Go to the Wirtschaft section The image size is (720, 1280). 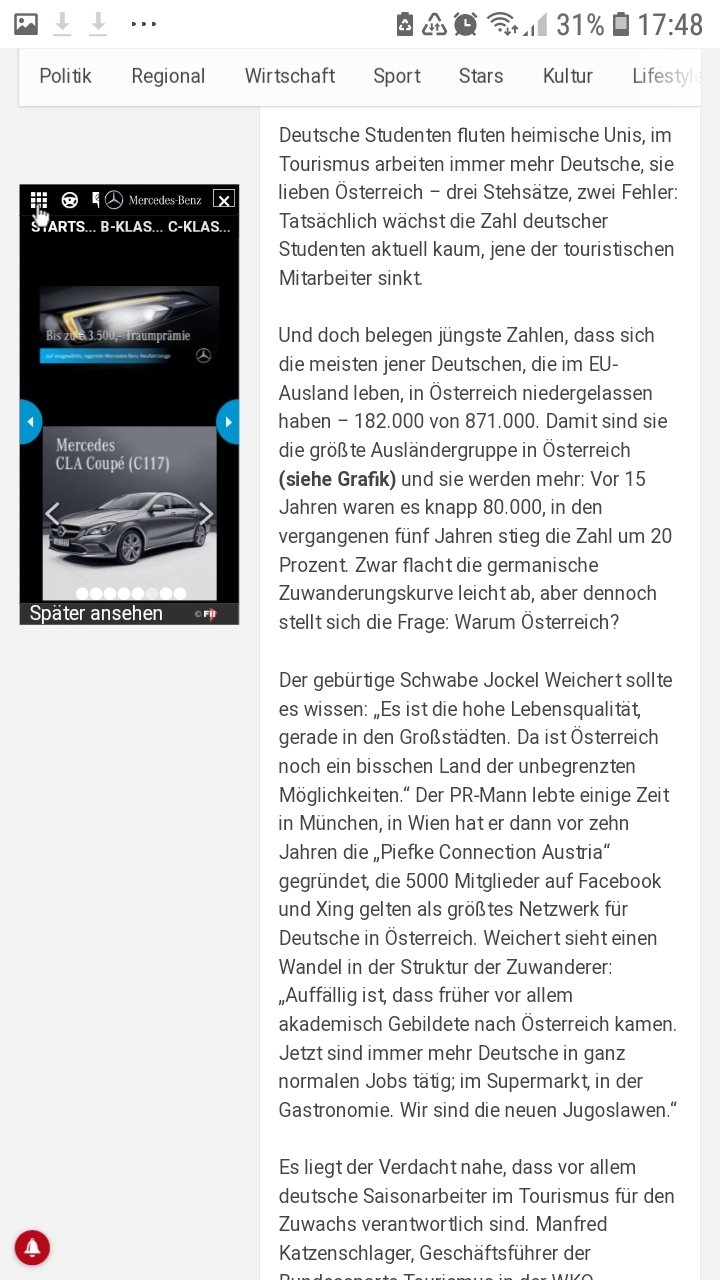(289, 76)
